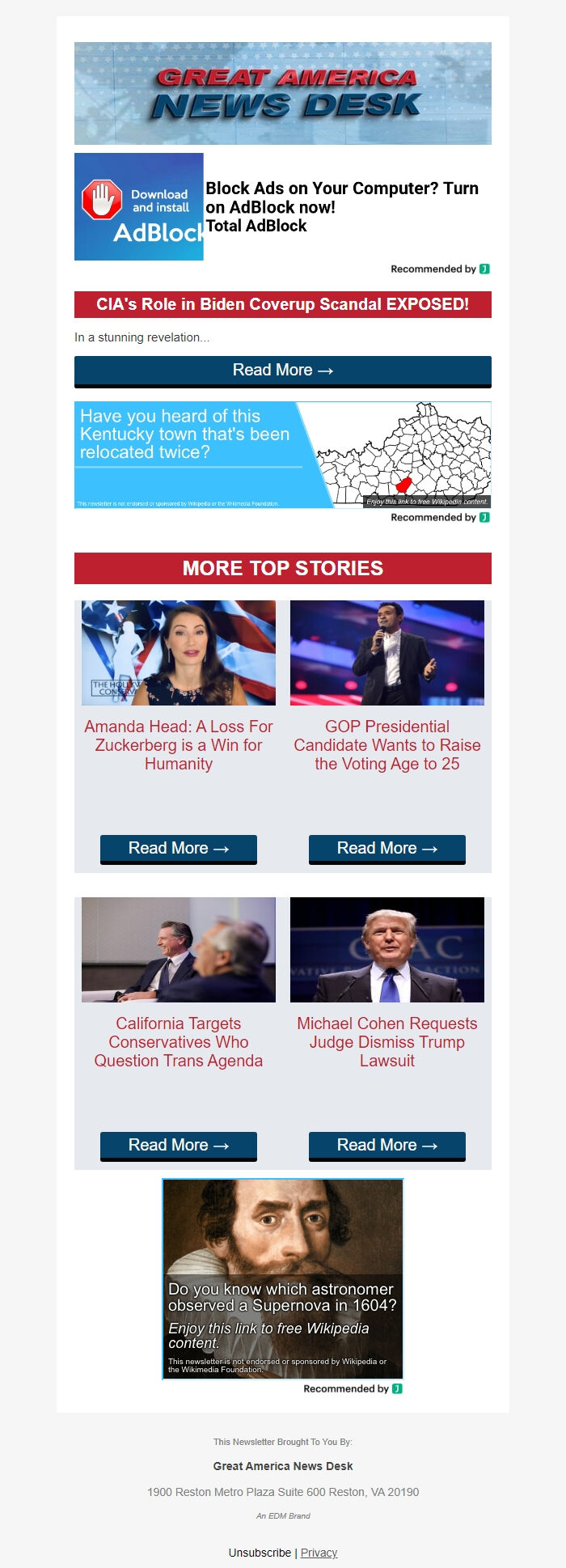Open the Privacy link
Image resolution: width=566 pixels, height=1568 pixels.
pyautogui.click(x=319, y=1553)
